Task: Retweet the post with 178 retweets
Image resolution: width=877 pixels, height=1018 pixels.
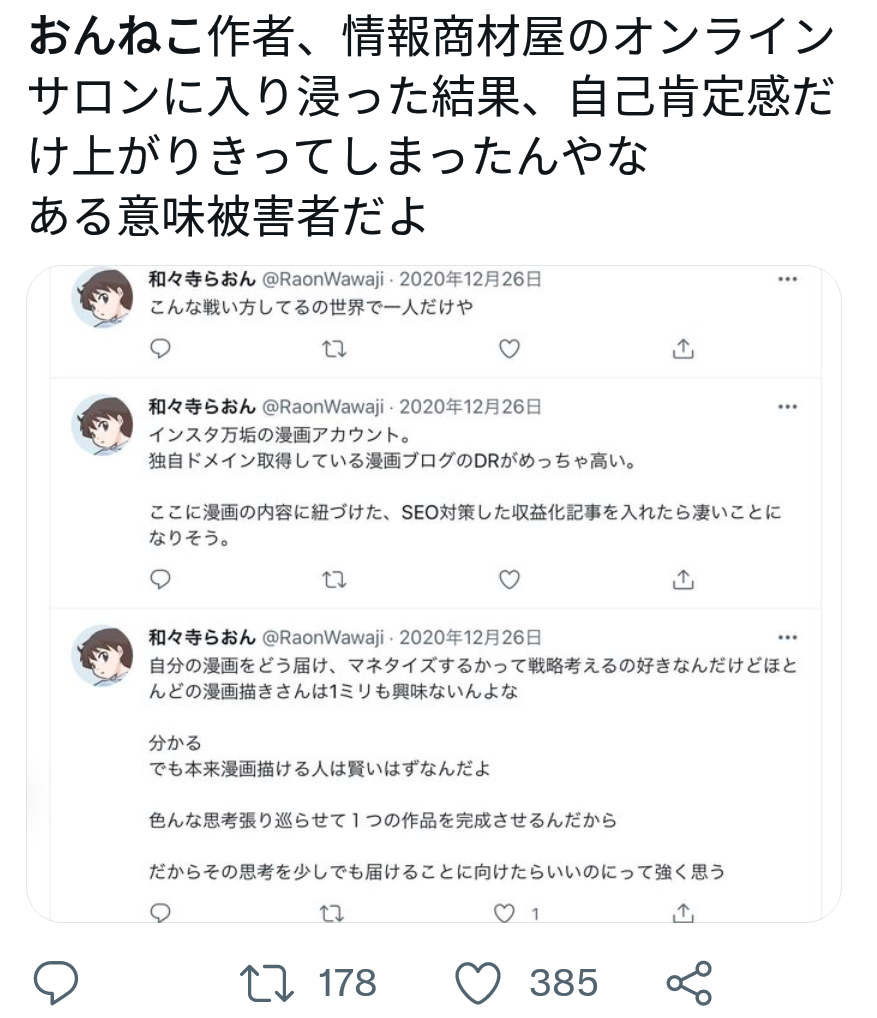Action: point(268,982)
